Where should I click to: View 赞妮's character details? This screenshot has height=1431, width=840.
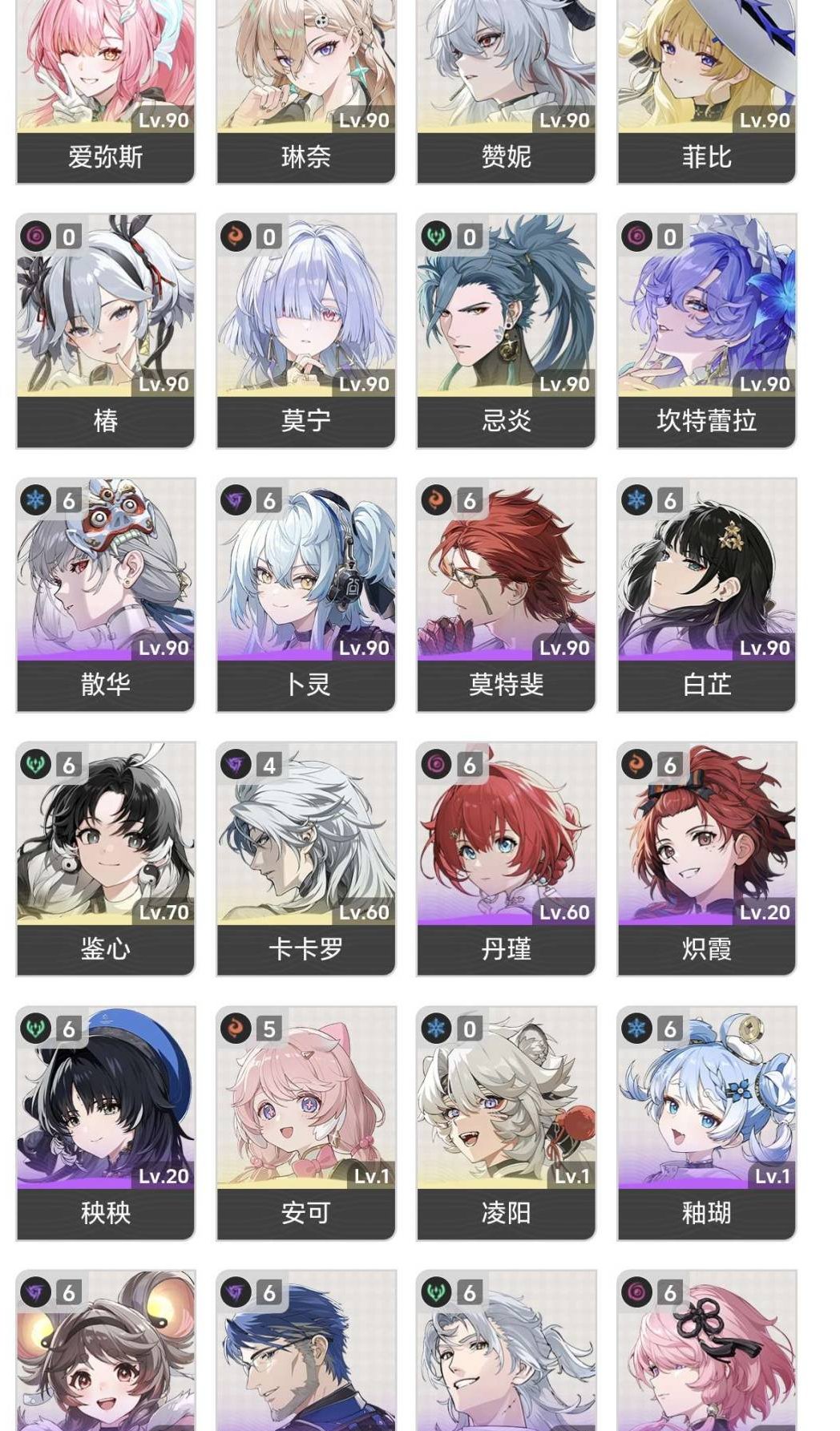[507, 91]
